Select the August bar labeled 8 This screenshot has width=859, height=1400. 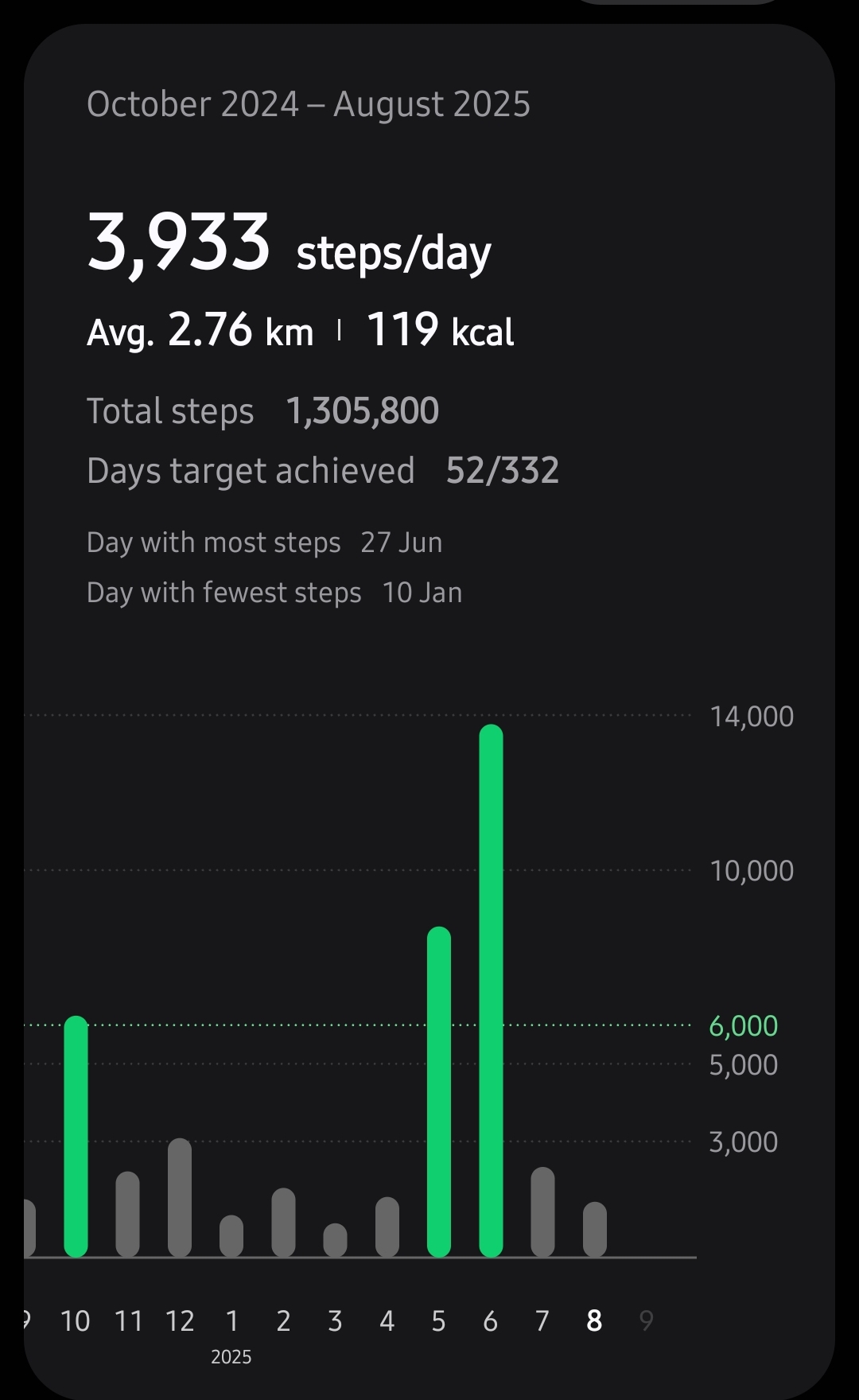click(594, 1230)
